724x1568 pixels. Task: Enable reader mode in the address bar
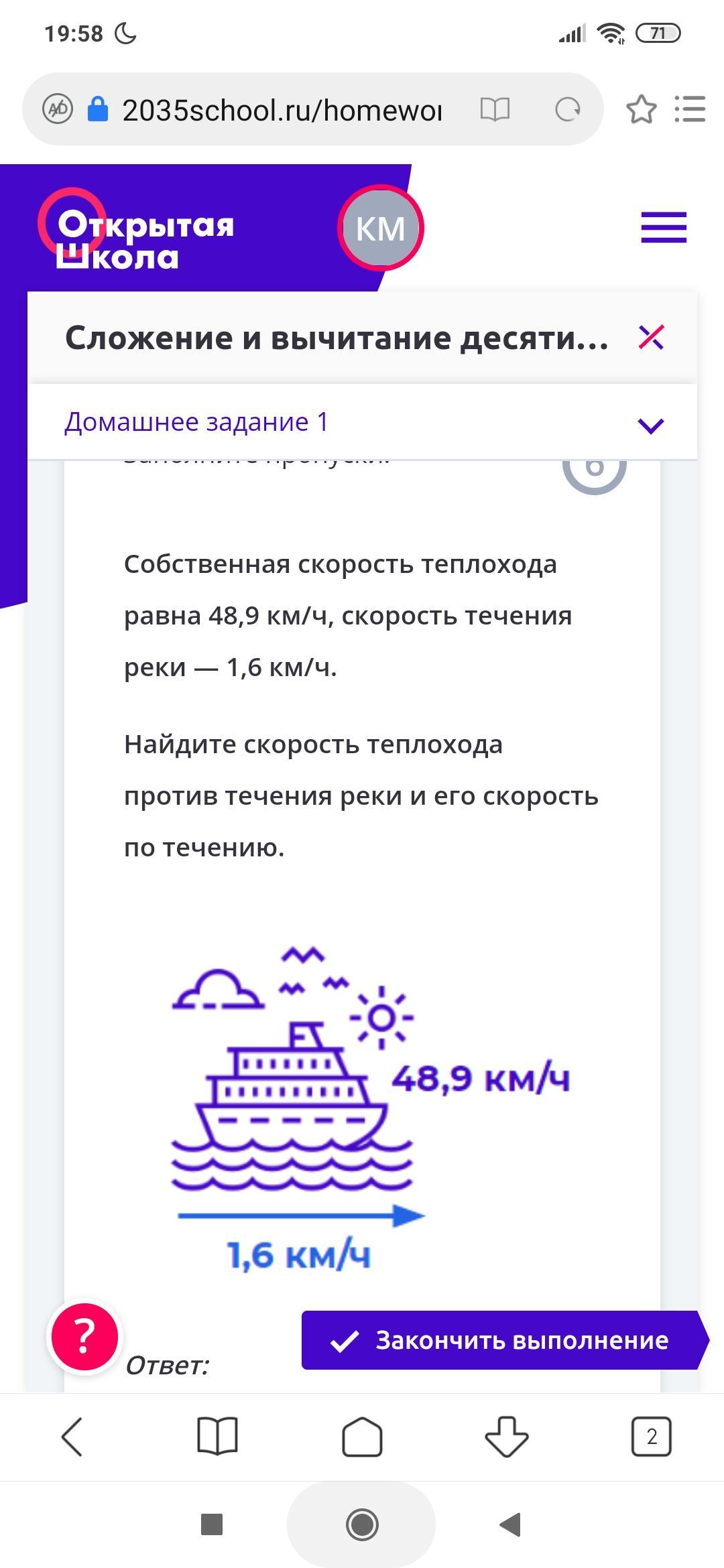pos(495,109)
